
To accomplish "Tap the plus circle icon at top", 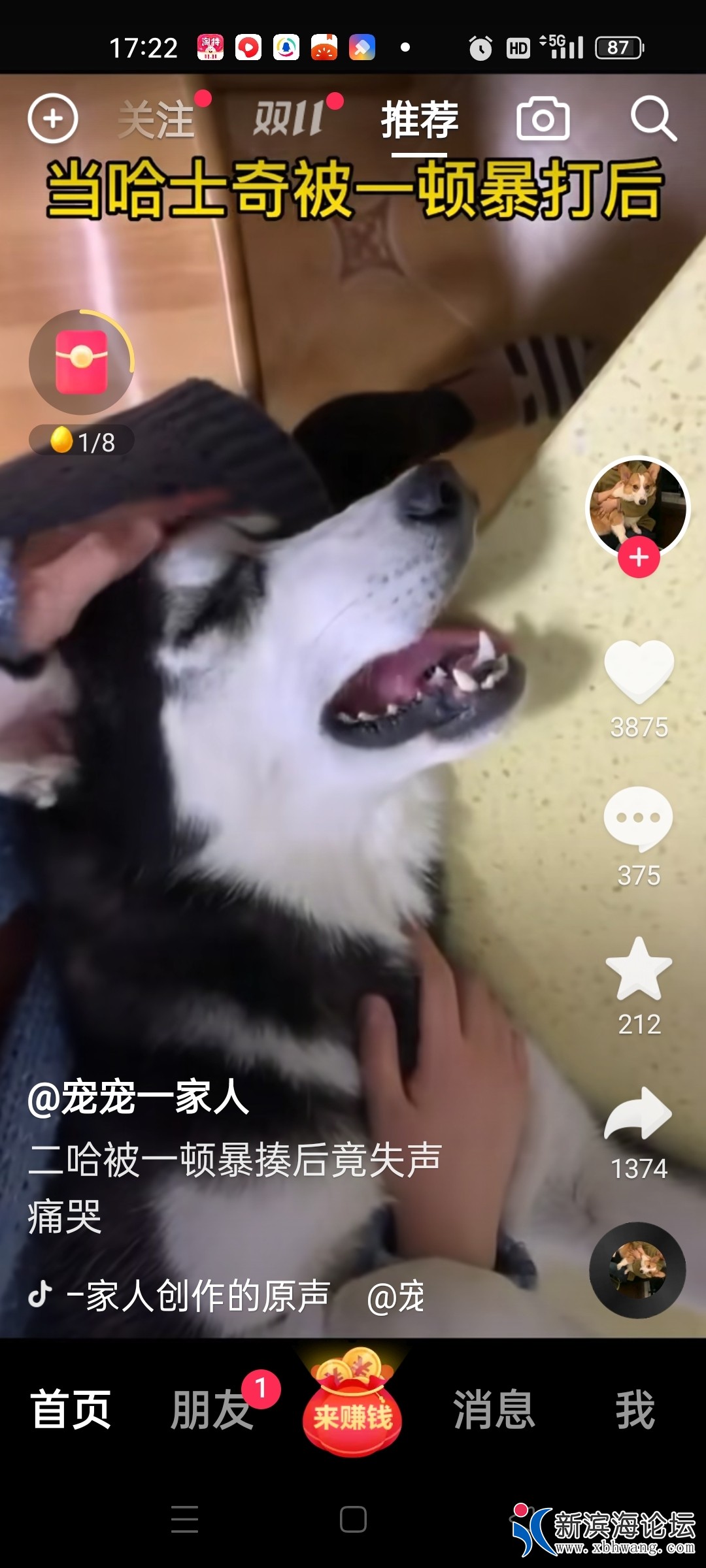I will 52,118.
